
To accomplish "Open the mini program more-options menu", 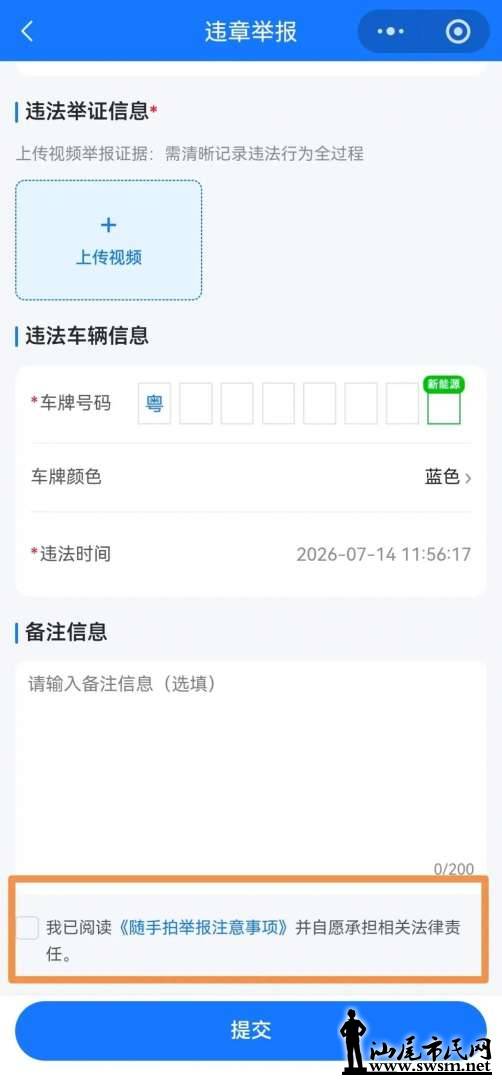I will click(391, 32).
